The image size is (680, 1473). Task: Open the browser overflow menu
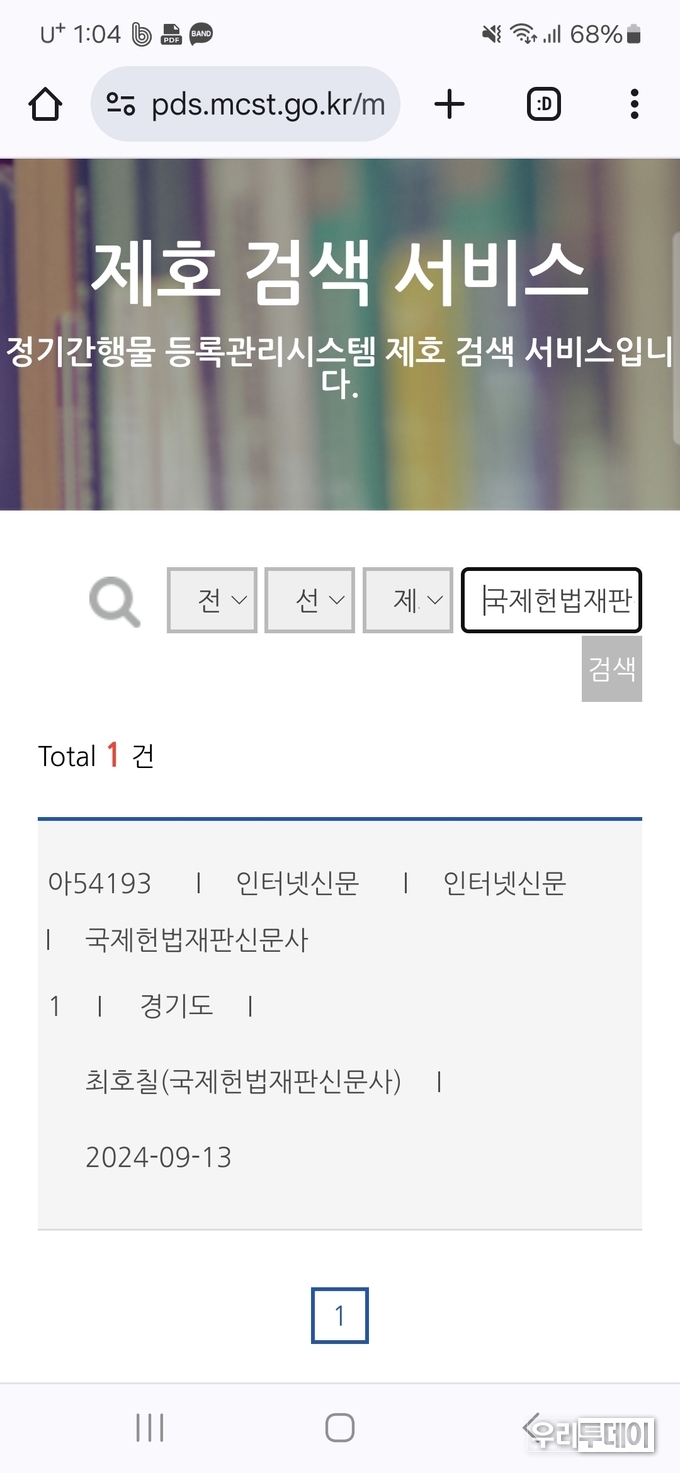634,104
